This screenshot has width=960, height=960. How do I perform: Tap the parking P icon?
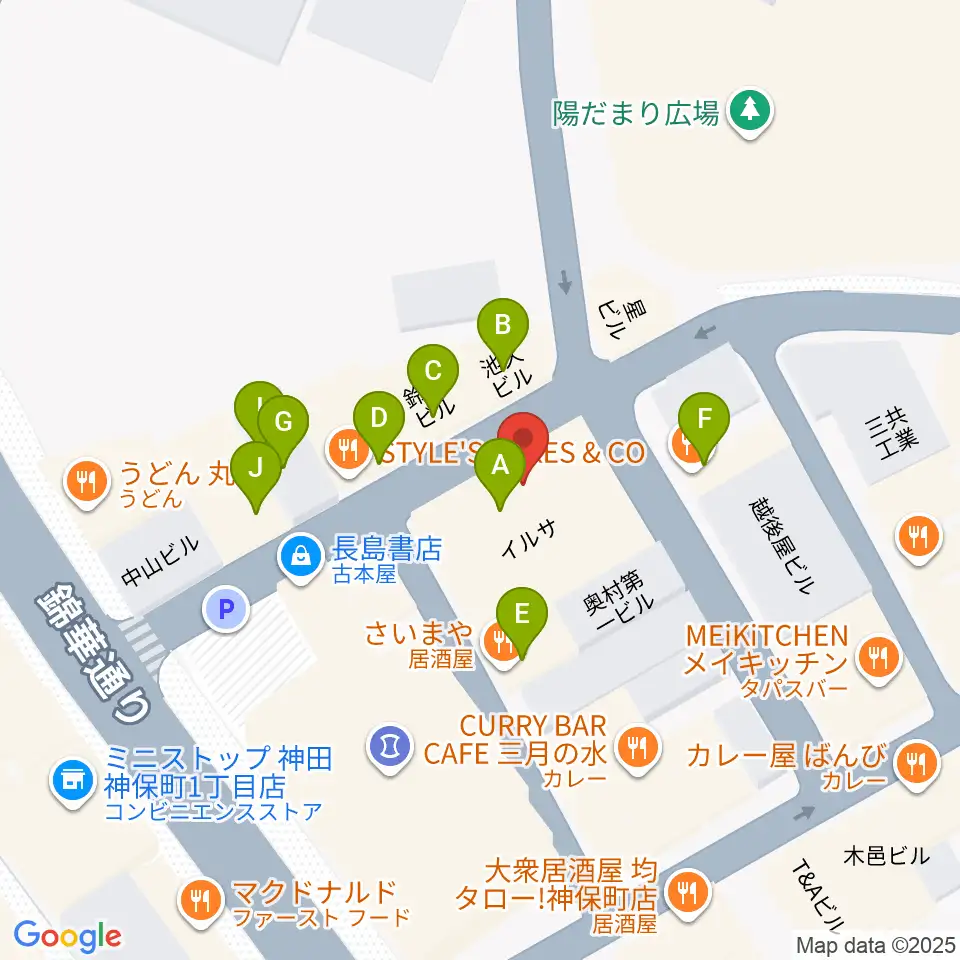tap(226, 609)
